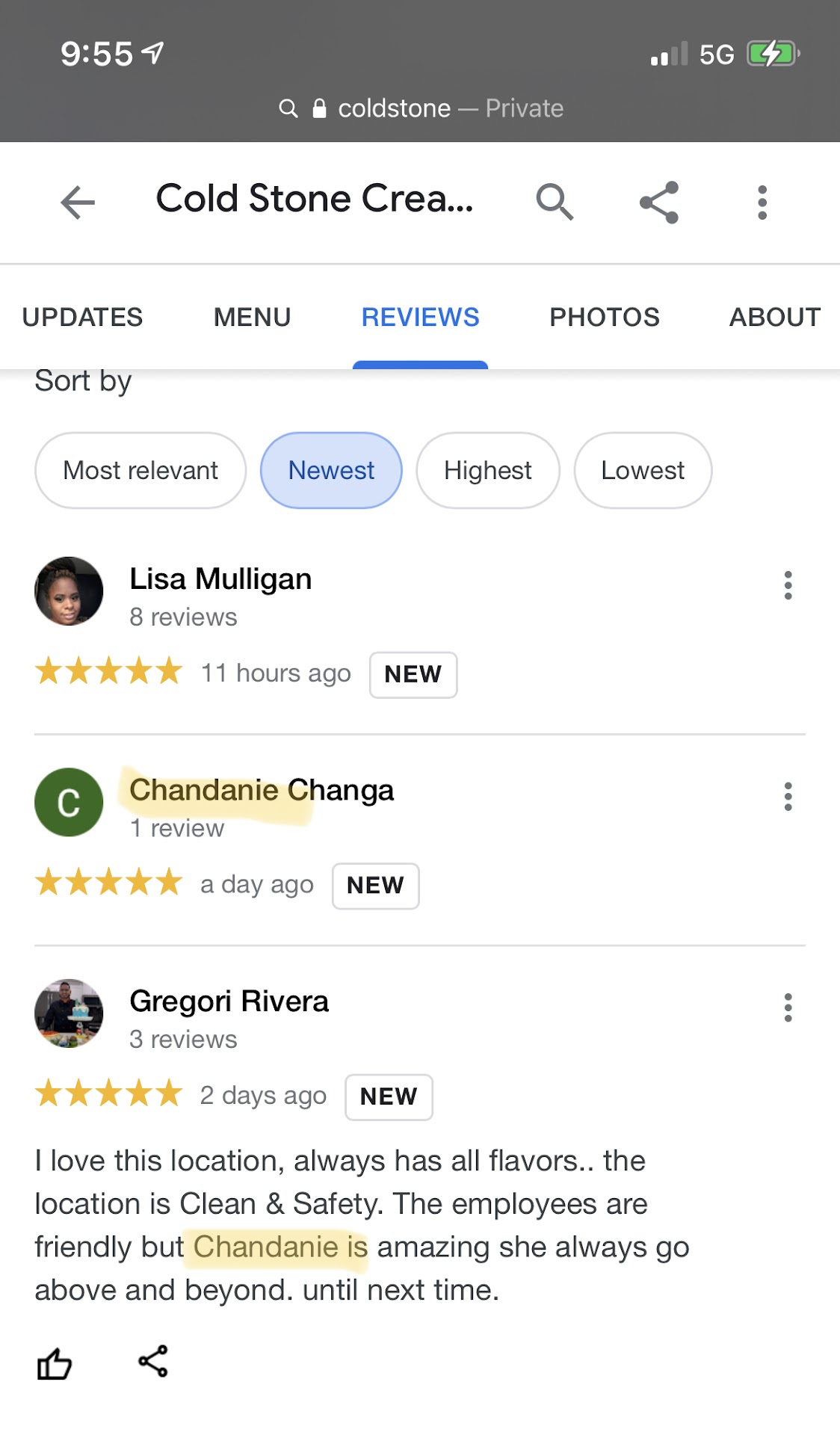Select the Newest sort chip

point(331,470)
